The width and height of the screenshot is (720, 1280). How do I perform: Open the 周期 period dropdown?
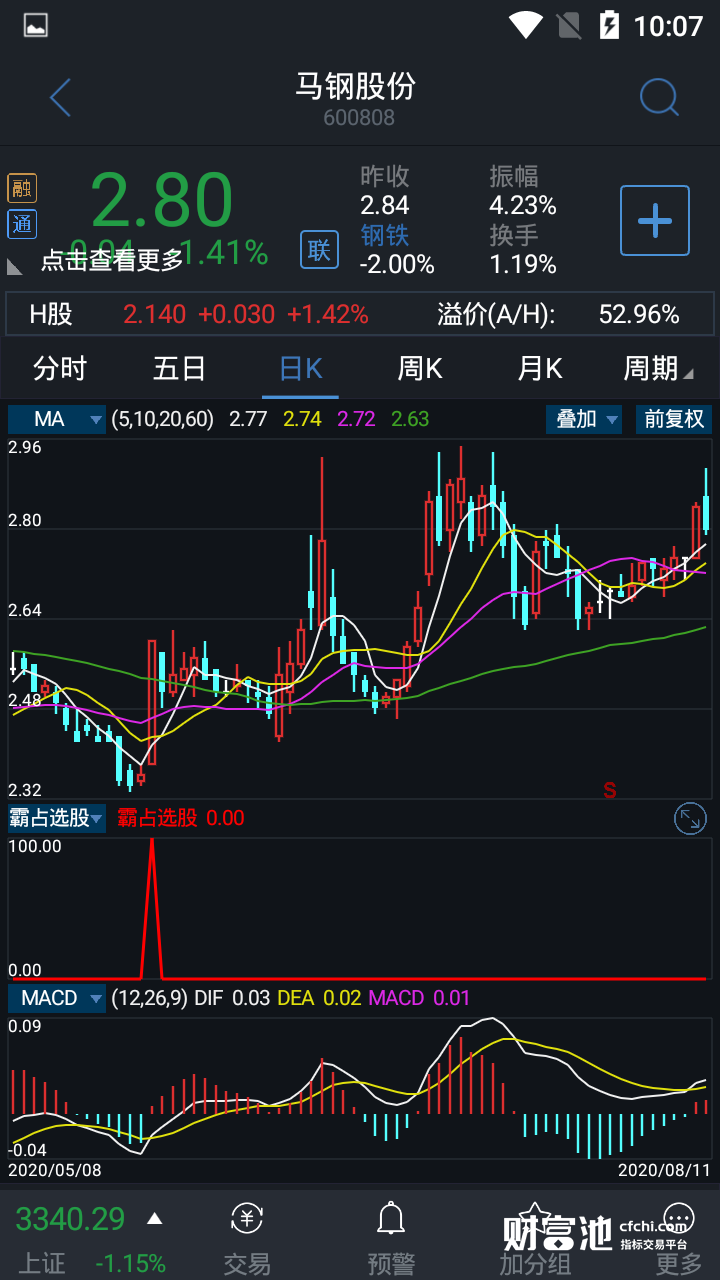(657, 368)
